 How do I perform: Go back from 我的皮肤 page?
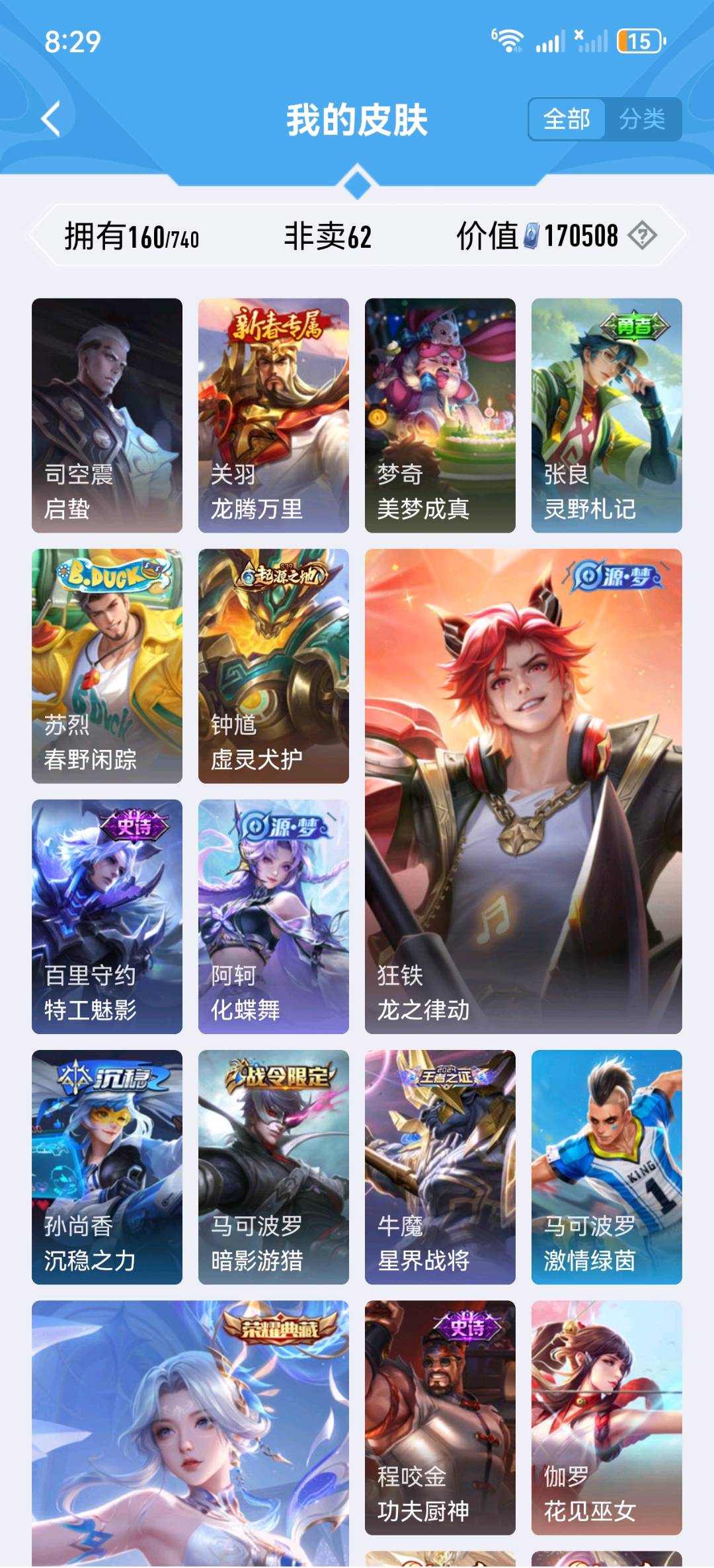point(51,119)
